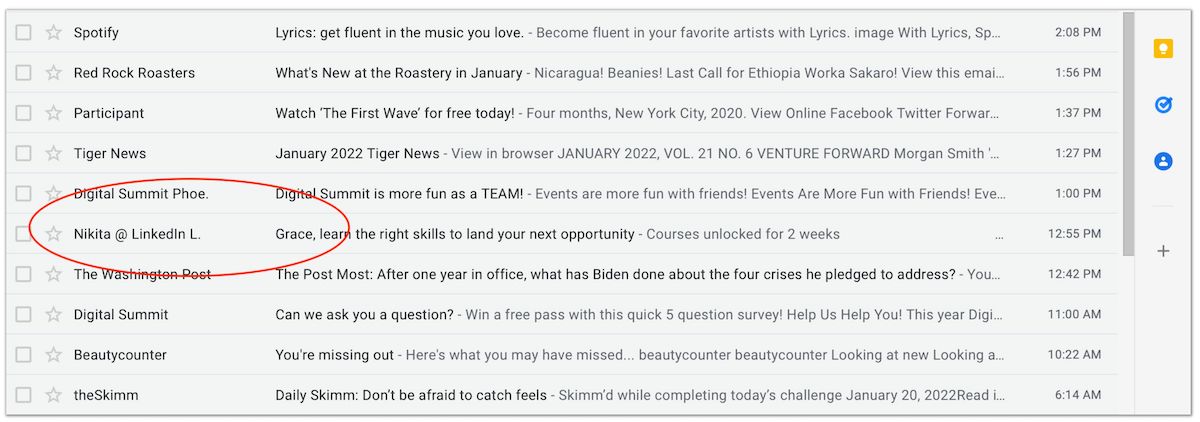The image size is (1200, 422).
Task: Open the Nikita LinkedIn Learning email
Action: 454,234
